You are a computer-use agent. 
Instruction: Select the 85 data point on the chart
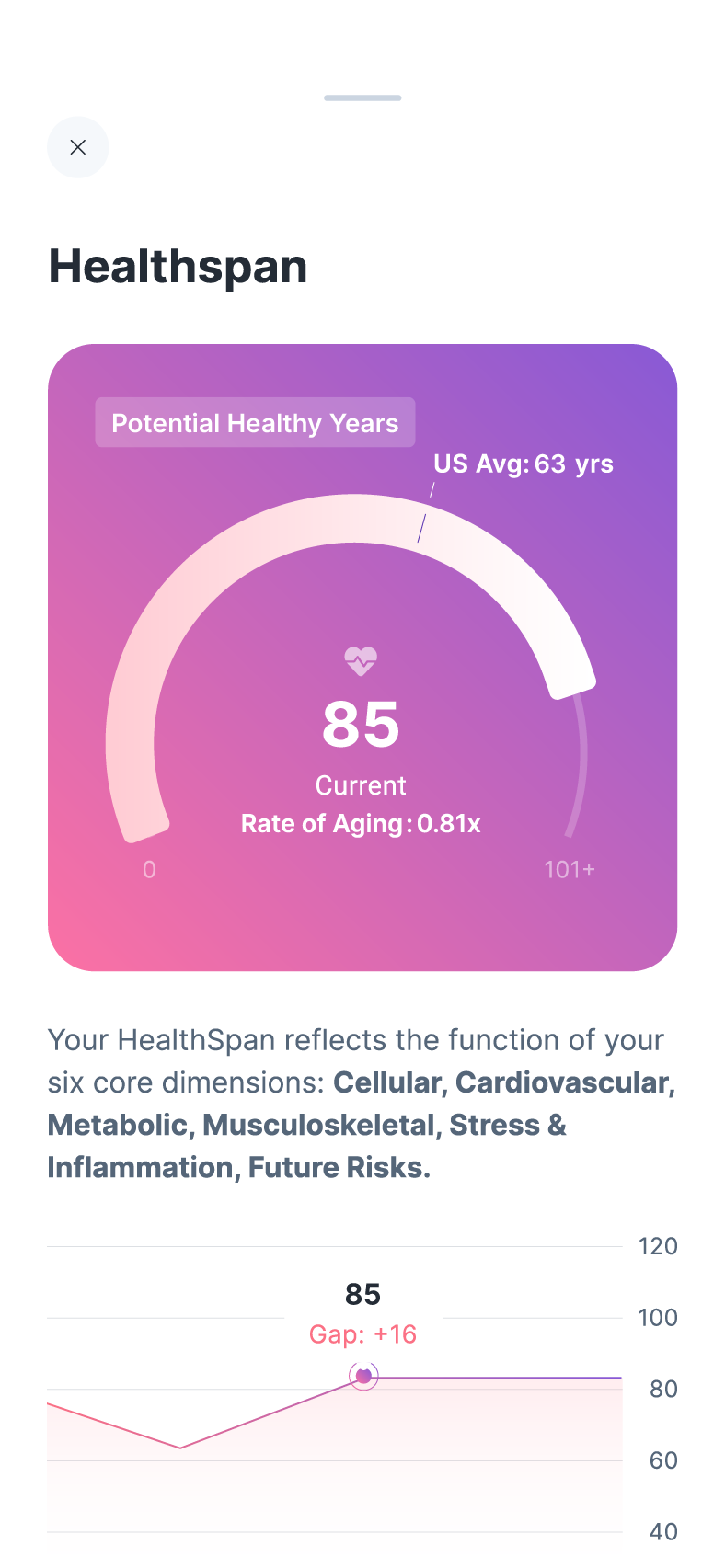[x=363, y=1376]
